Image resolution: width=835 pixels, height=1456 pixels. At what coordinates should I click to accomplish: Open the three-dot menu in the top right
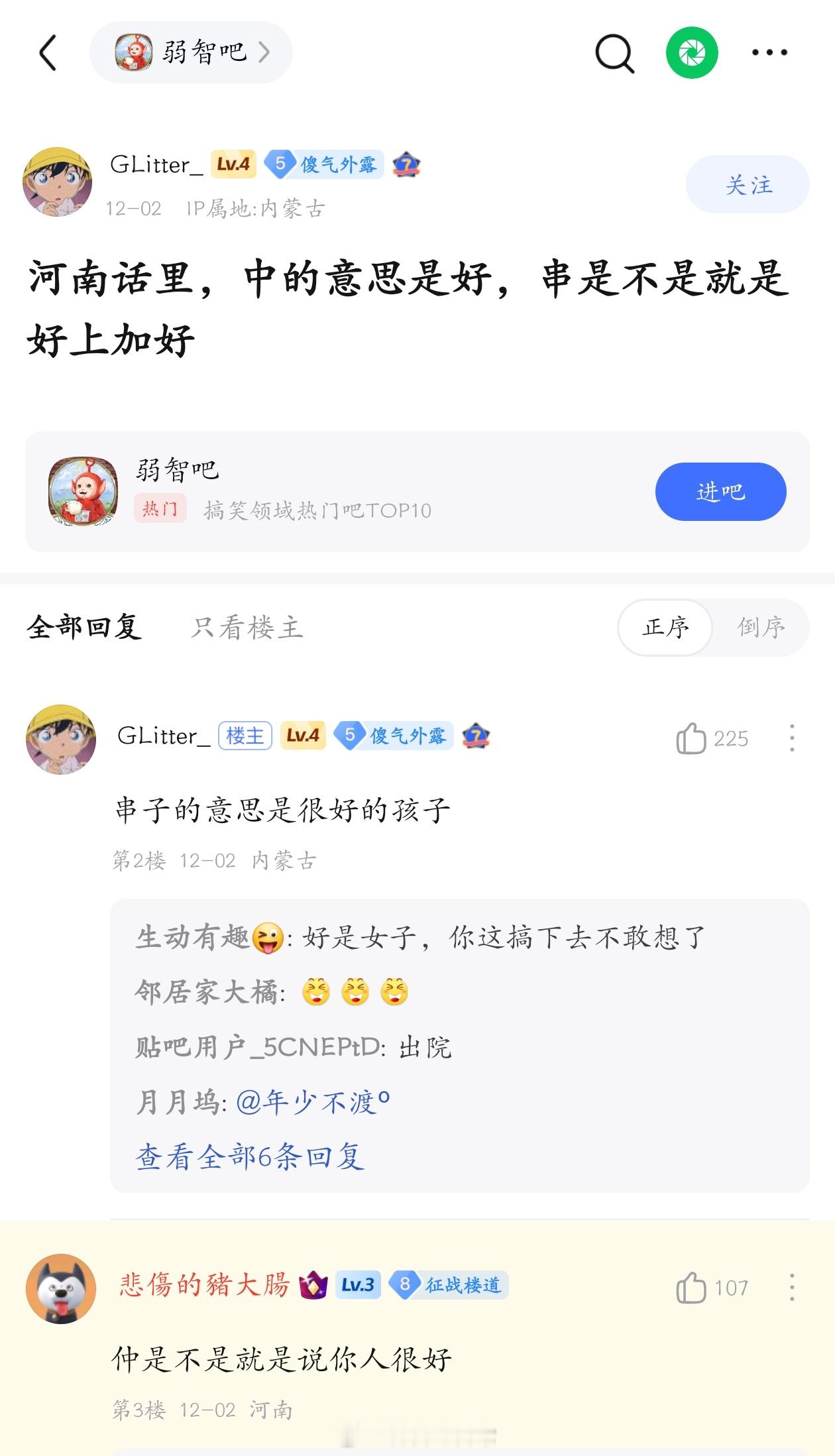point(767,52)
